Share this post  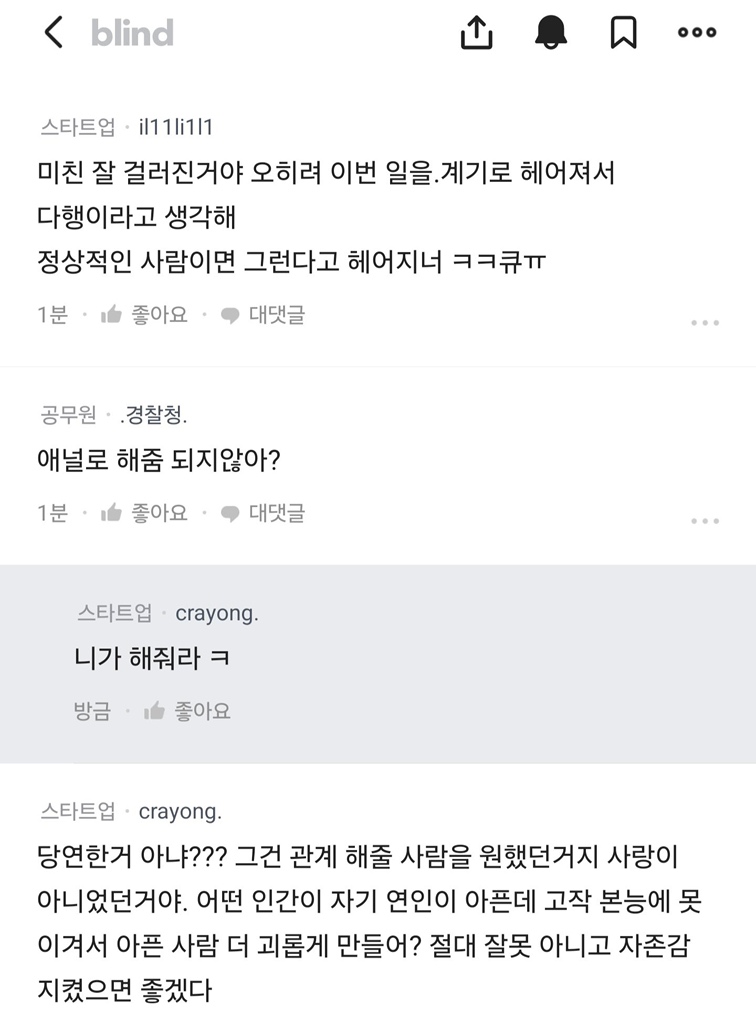coord(477,33)
